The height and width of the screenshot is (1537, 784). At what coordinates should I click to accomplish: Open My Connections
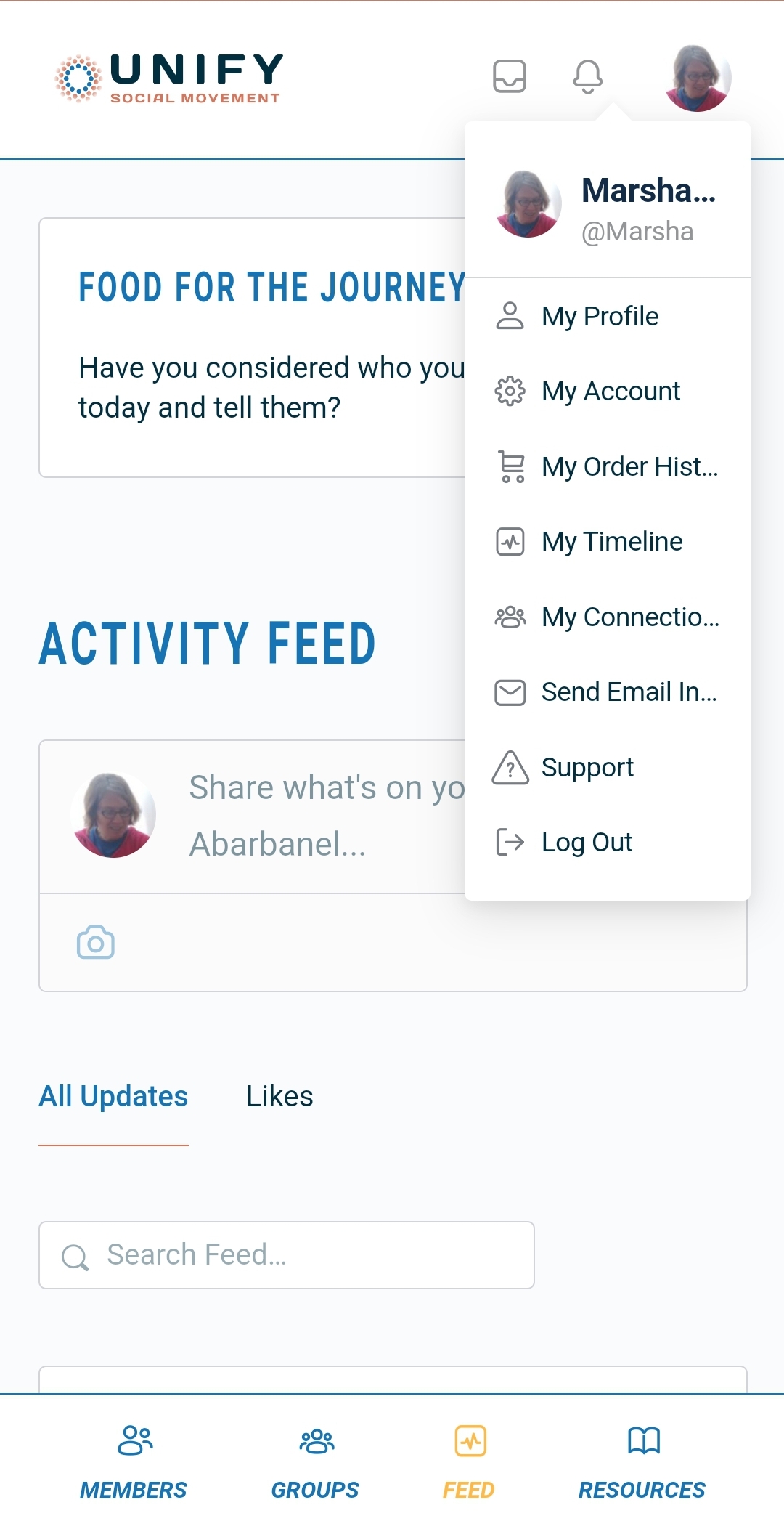click(607, 617)
